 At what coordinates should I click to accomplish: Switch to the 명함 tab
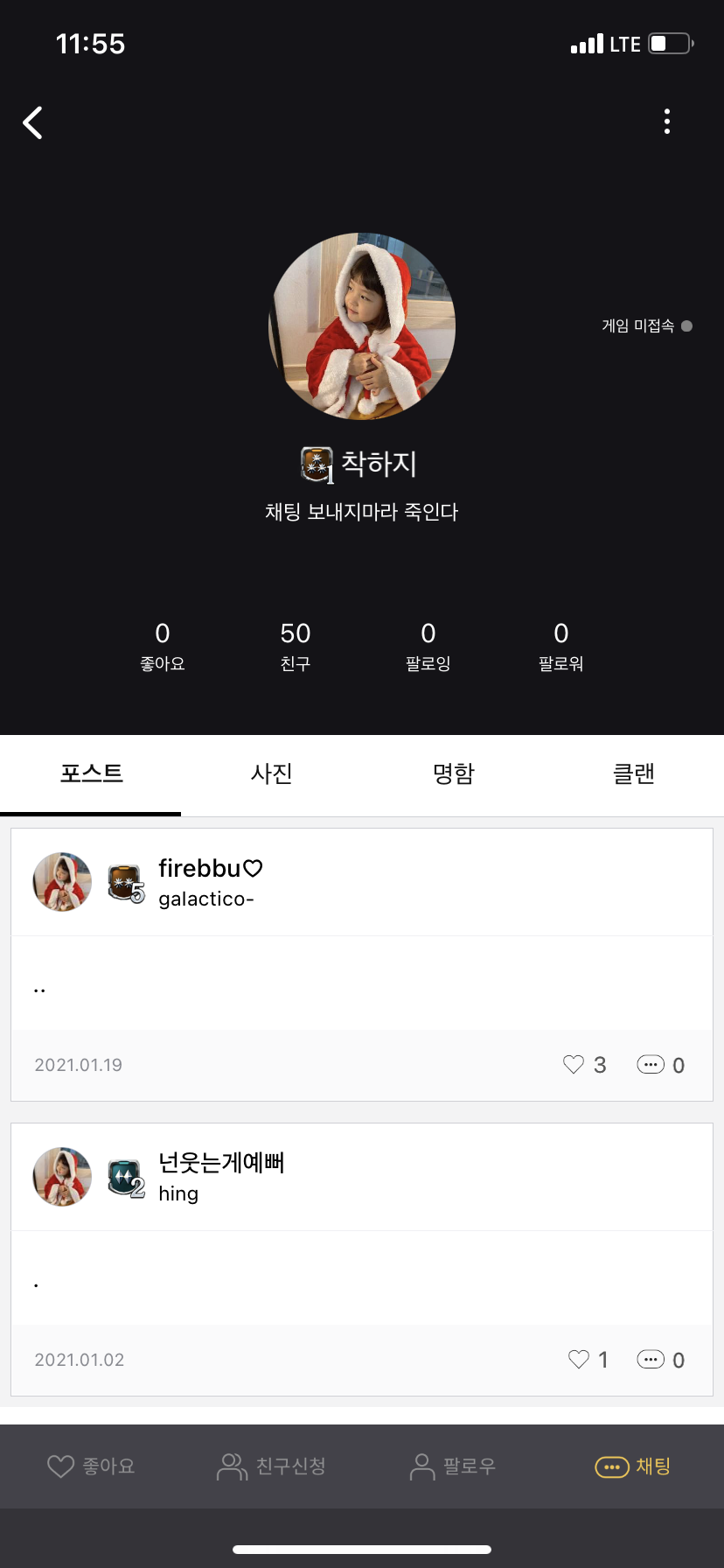453,773
